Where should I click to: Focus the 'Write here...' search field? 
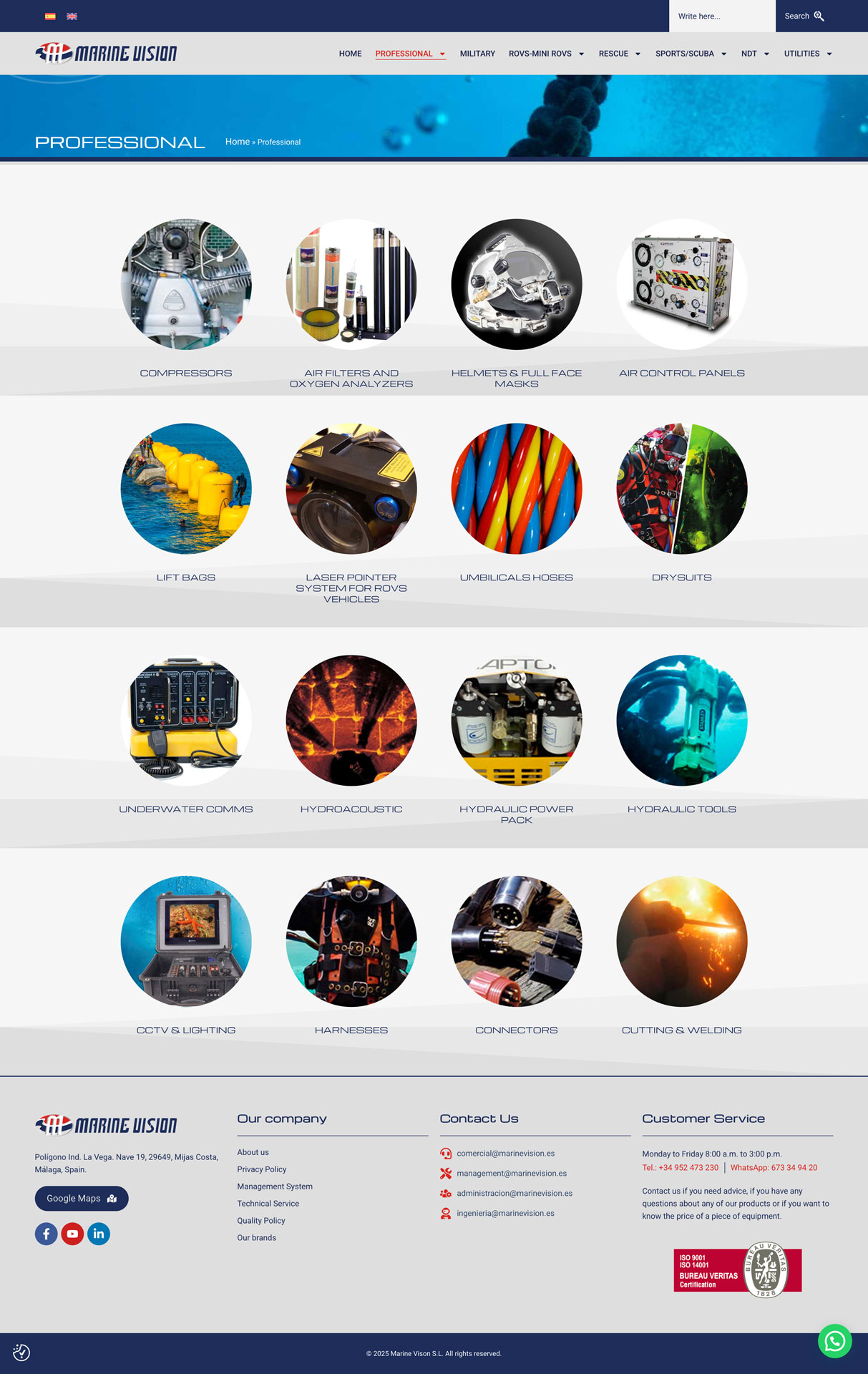721,16
